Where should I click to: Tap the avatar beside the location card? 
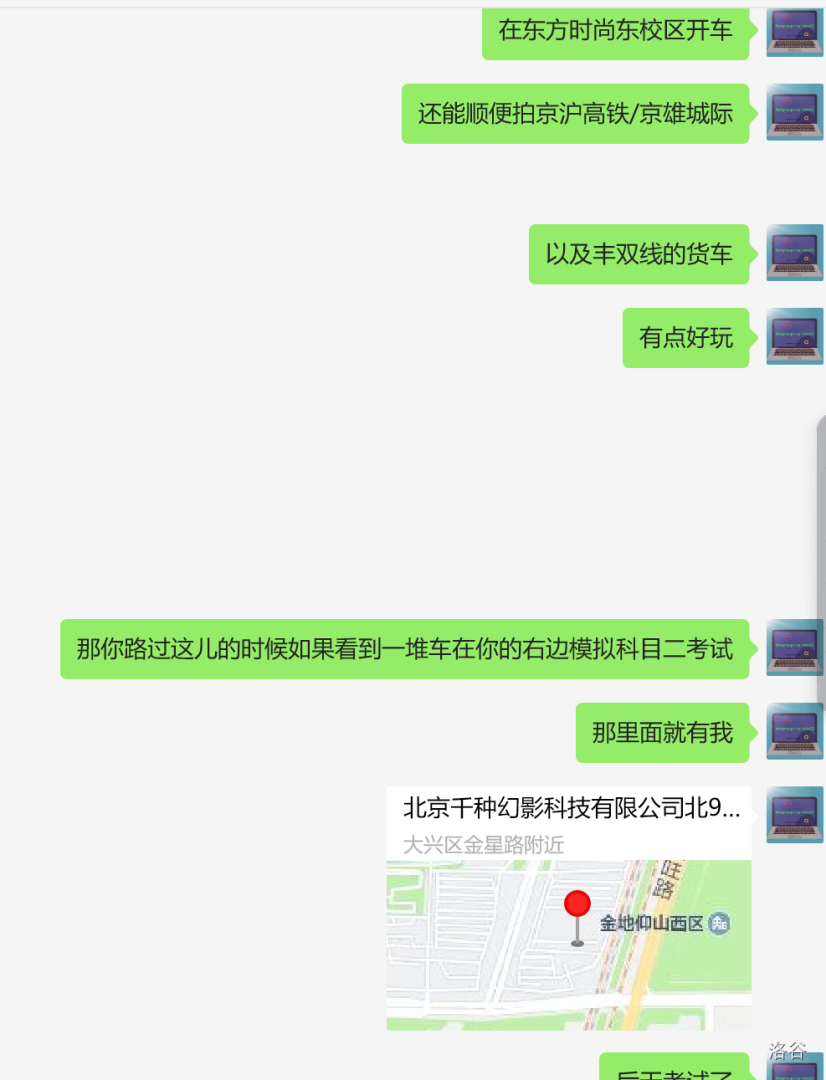[794, 815]
